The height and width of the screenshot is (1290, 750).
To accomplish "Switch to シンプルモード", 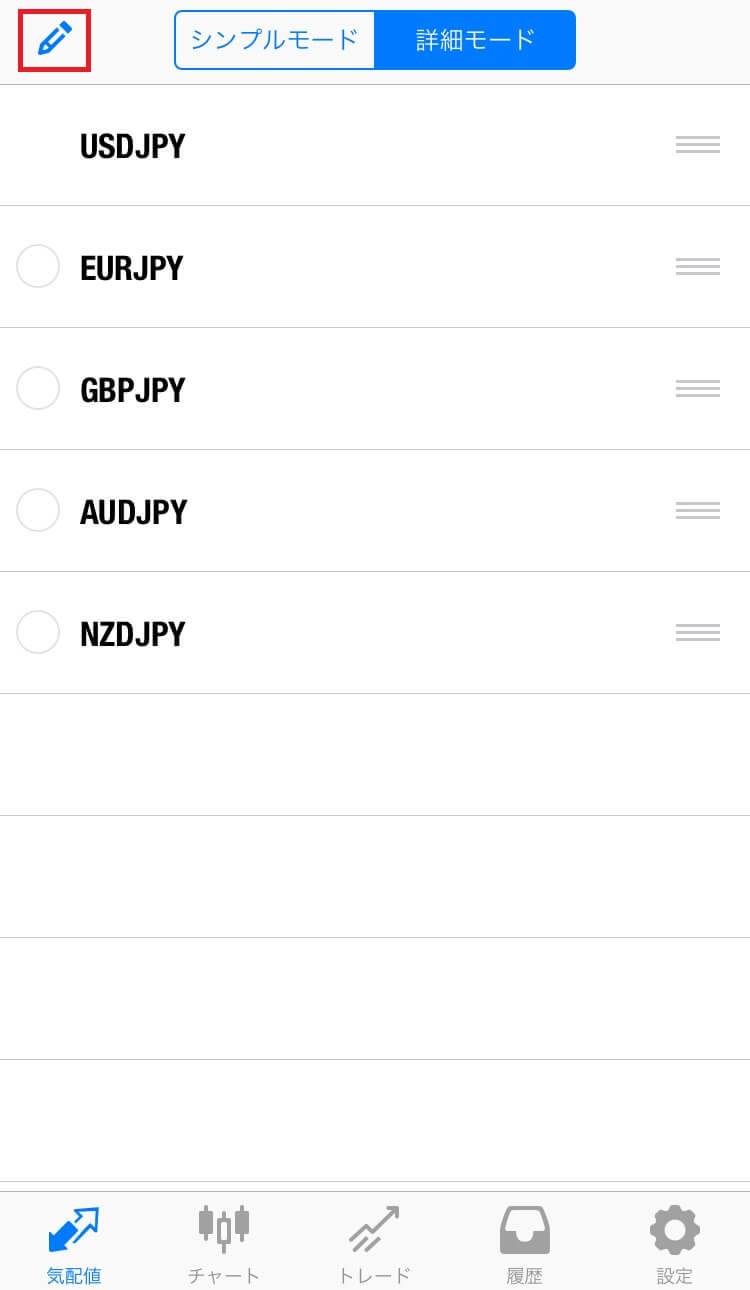I will click(275, 40).
